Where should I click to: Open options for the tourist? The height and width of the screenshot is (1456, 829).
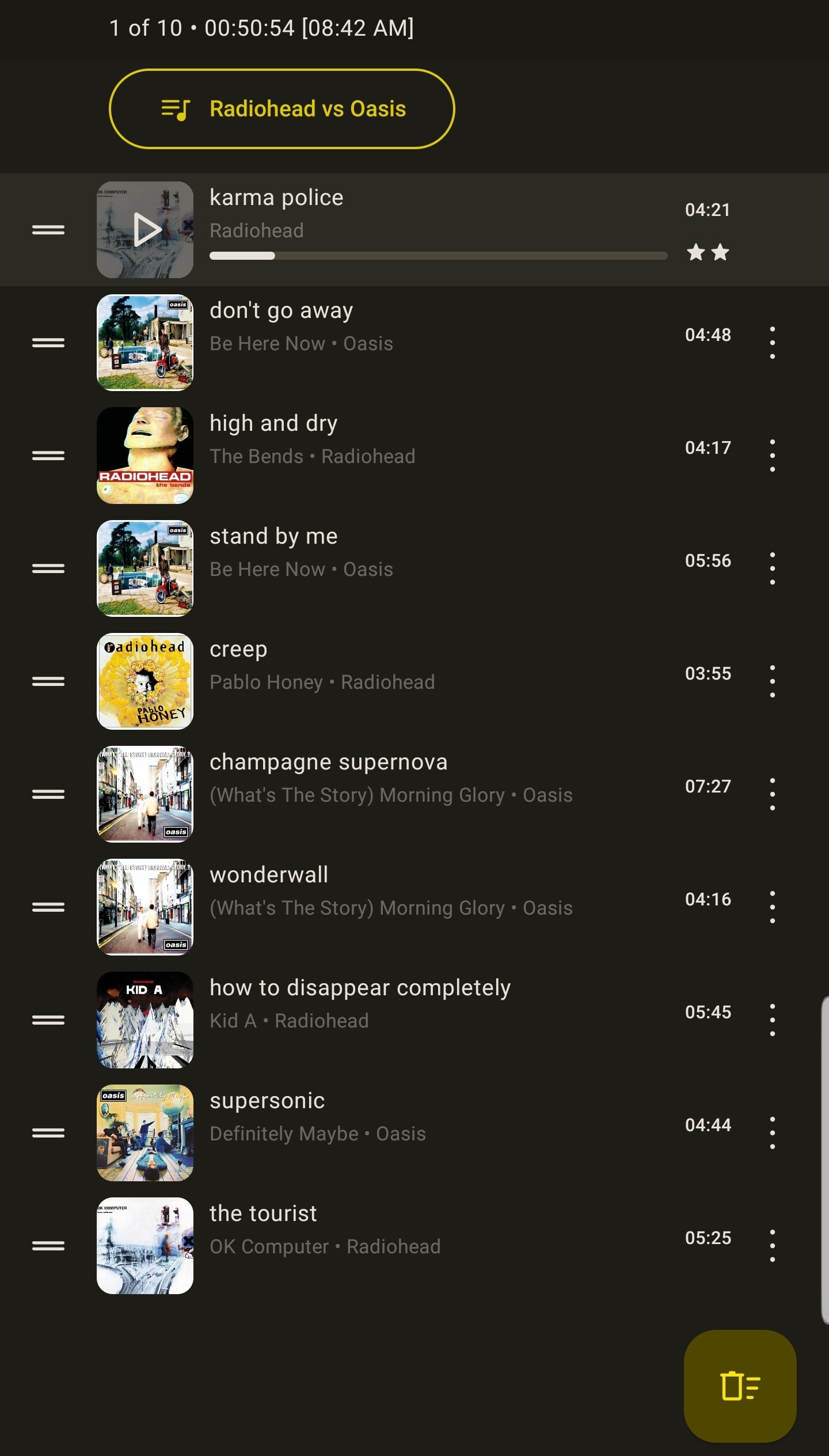point(772,1246)
